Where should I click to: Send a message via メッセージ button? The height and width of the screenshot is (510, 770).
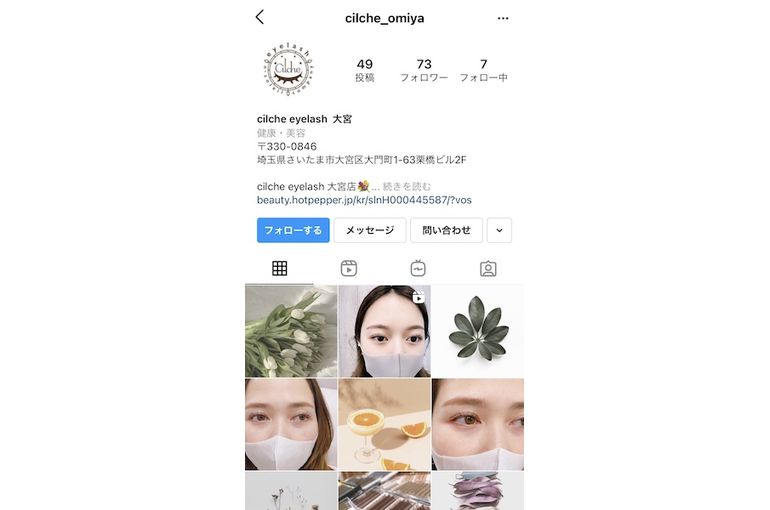(x=369, y=230)
